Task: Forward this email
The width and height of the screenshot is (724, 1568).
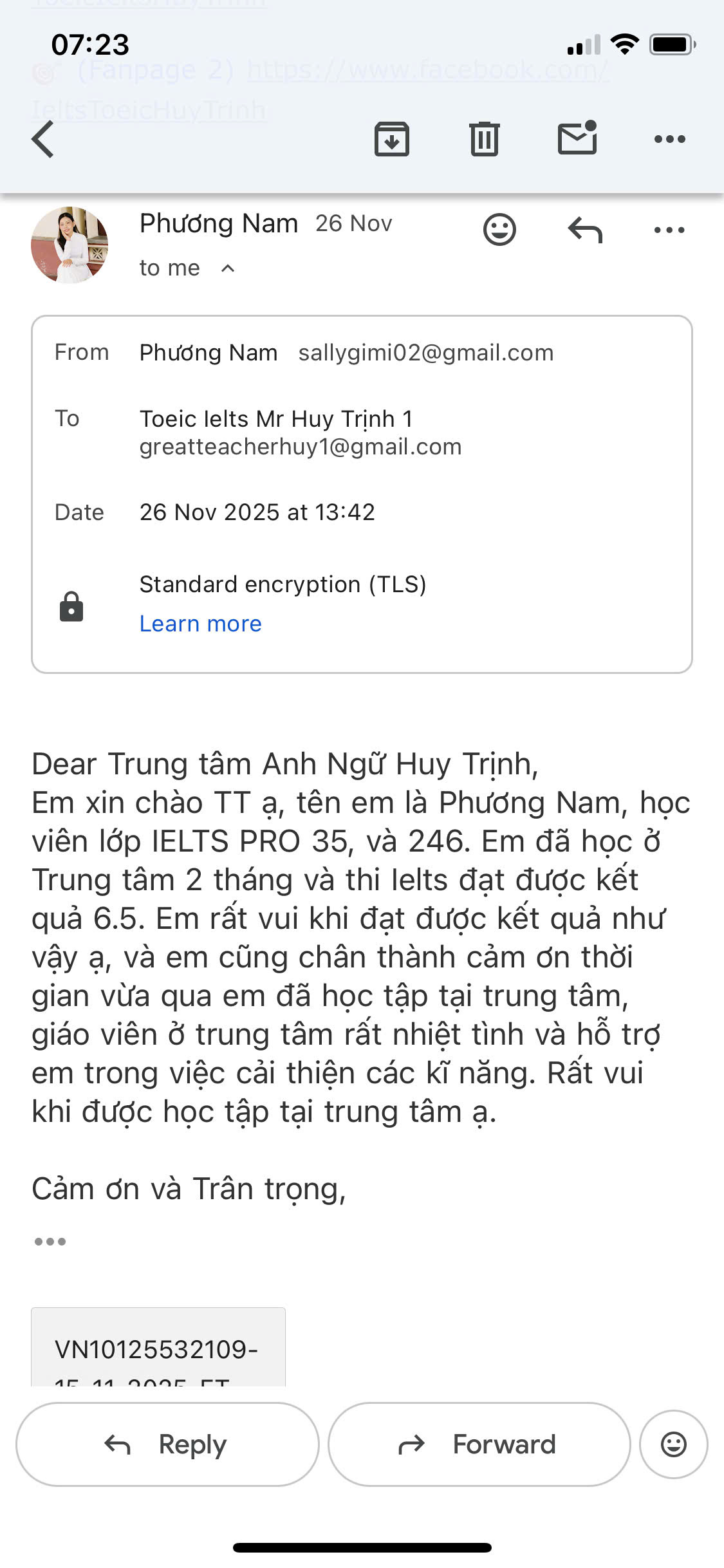Action: tap(479, 1444)
